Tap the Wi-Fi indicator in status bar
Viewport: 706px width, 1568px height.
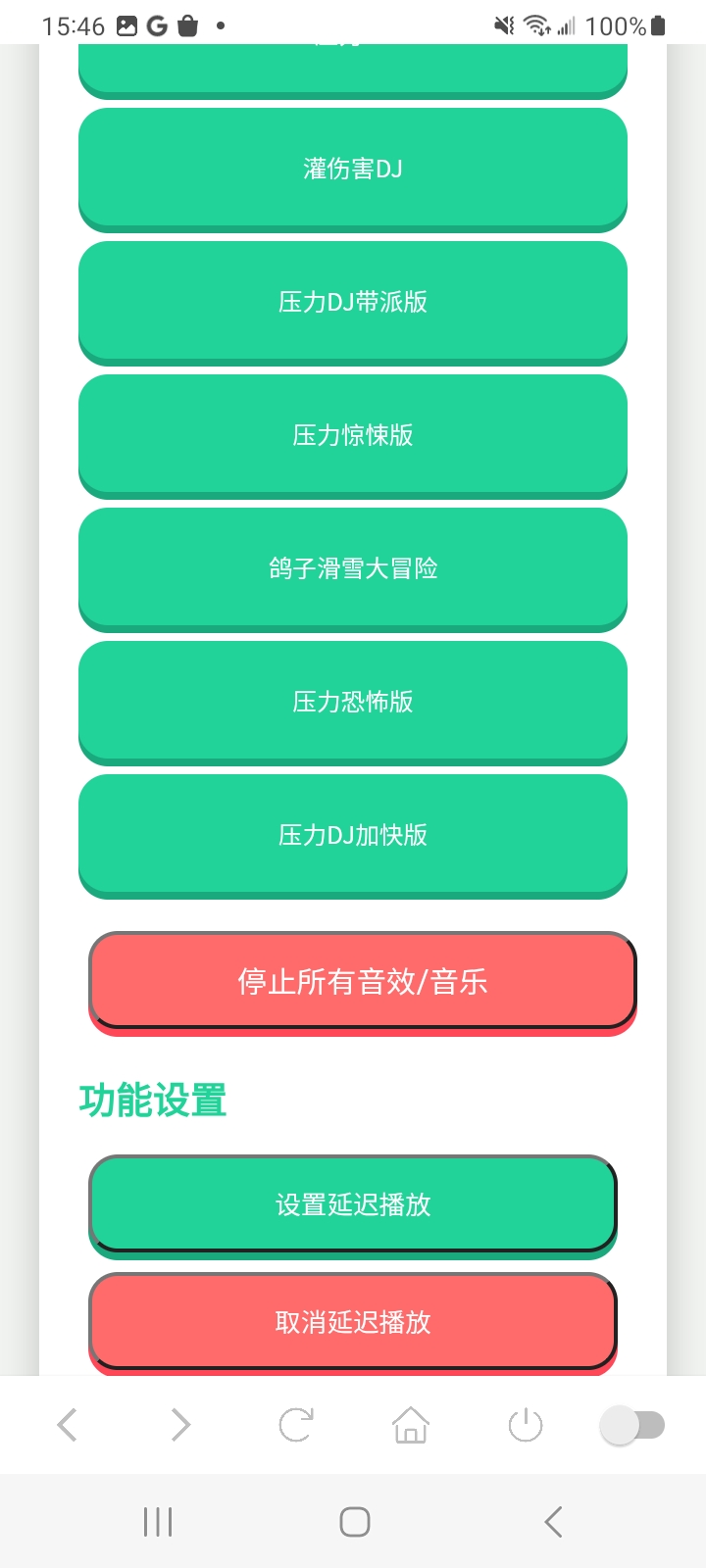pos(535,24)
